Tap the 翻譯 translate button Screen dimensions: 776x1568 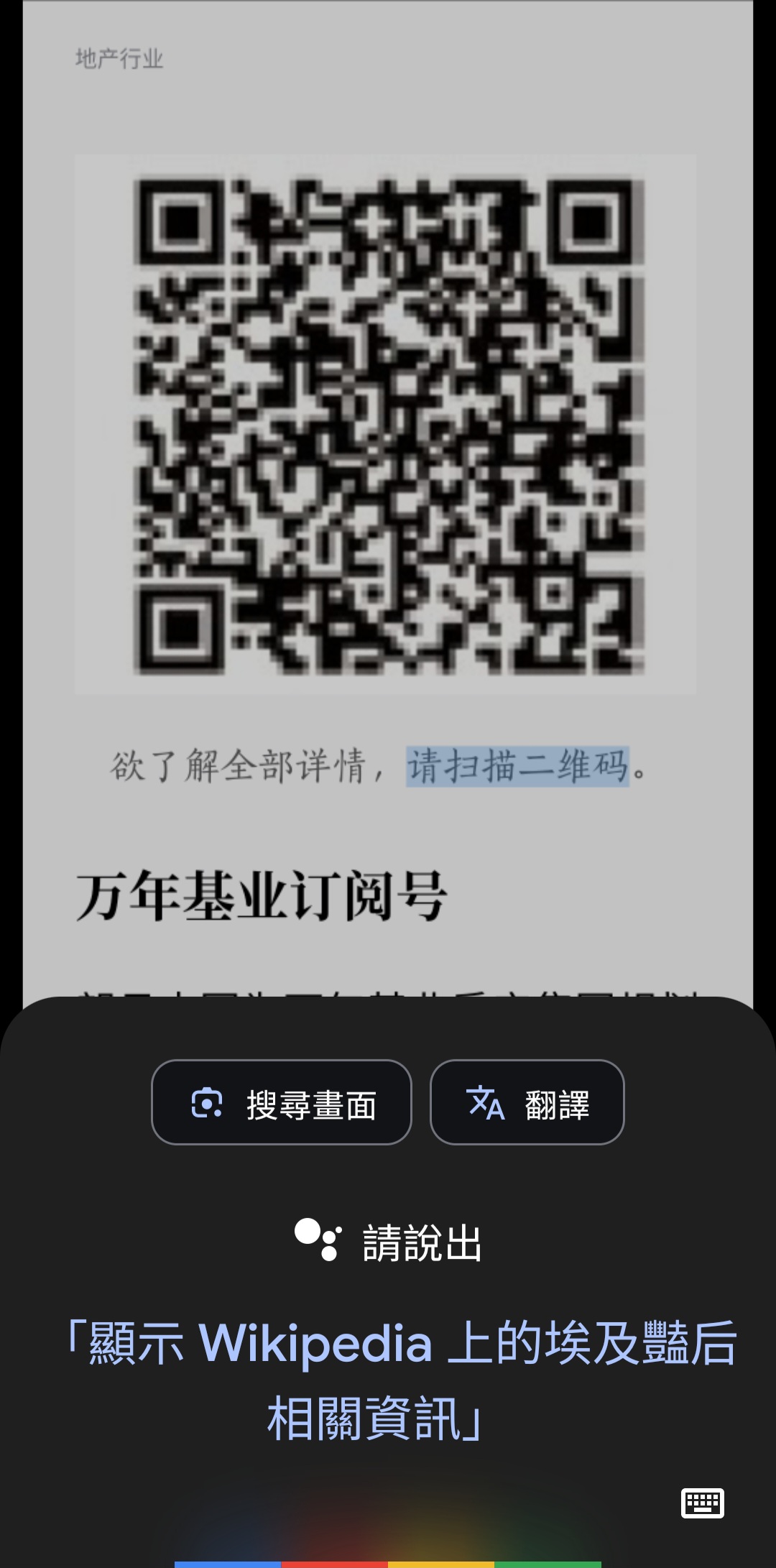click(527, 1102)
